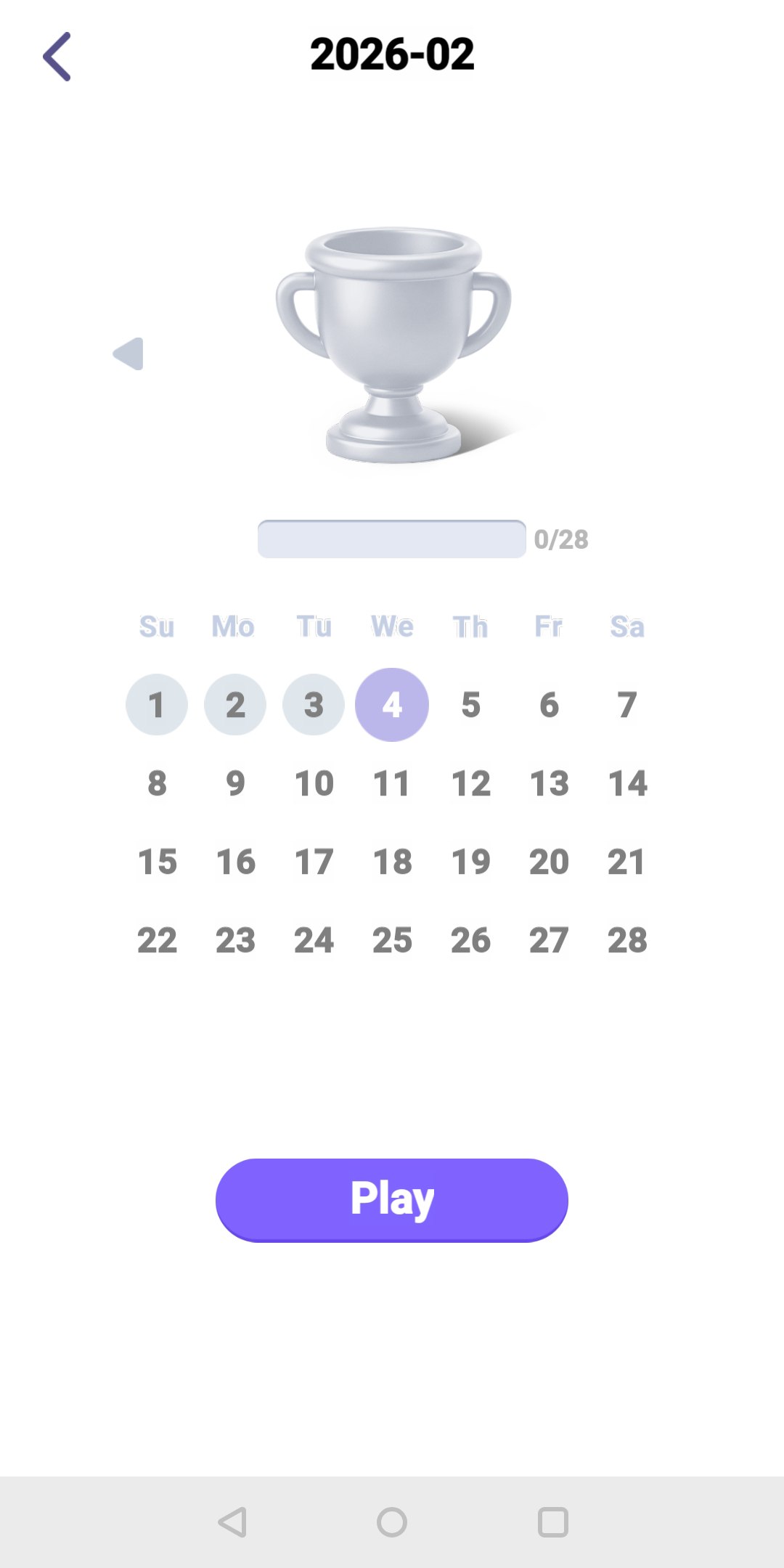Select day 2 on the calendar
This screenshot has width=784, height=1568.
click(235, 704)
